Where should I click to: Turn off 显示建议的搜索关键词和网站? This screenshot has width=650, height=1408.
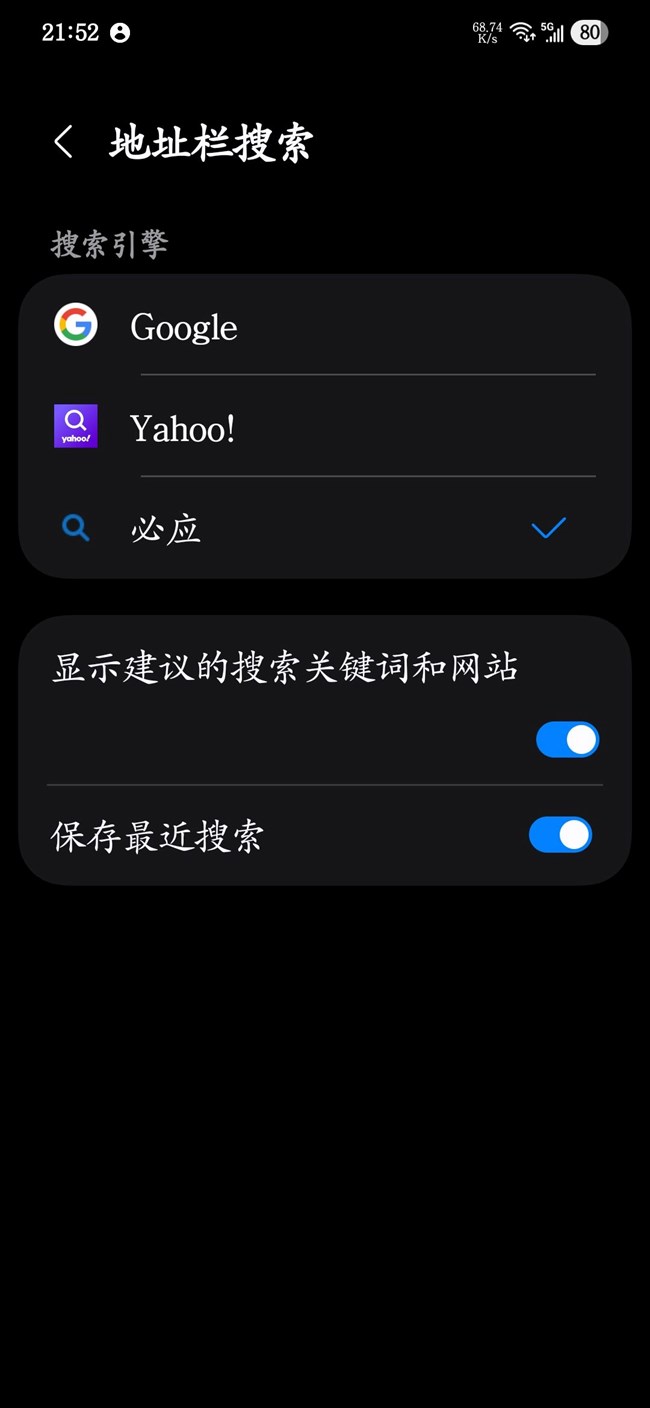(567, 740)
